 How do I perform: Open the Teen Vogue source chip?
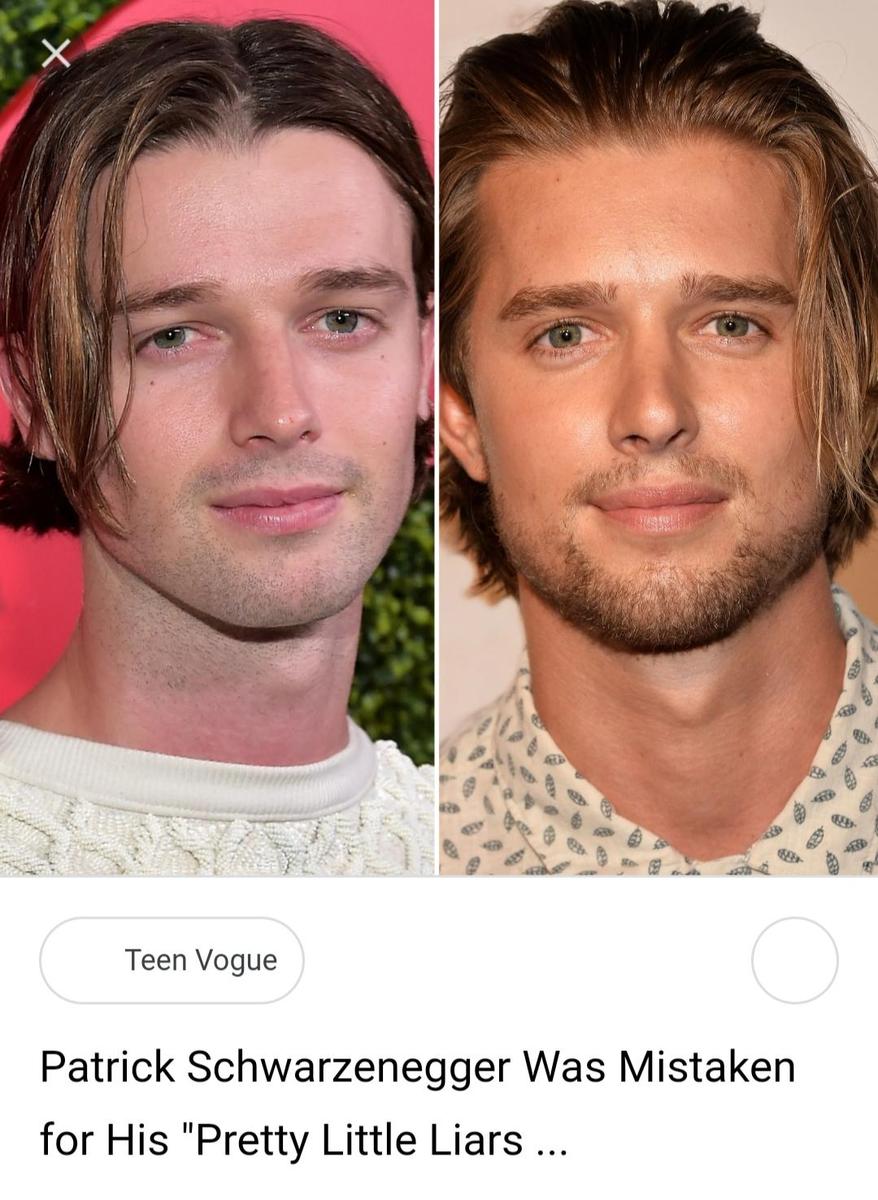pos(172,960)
